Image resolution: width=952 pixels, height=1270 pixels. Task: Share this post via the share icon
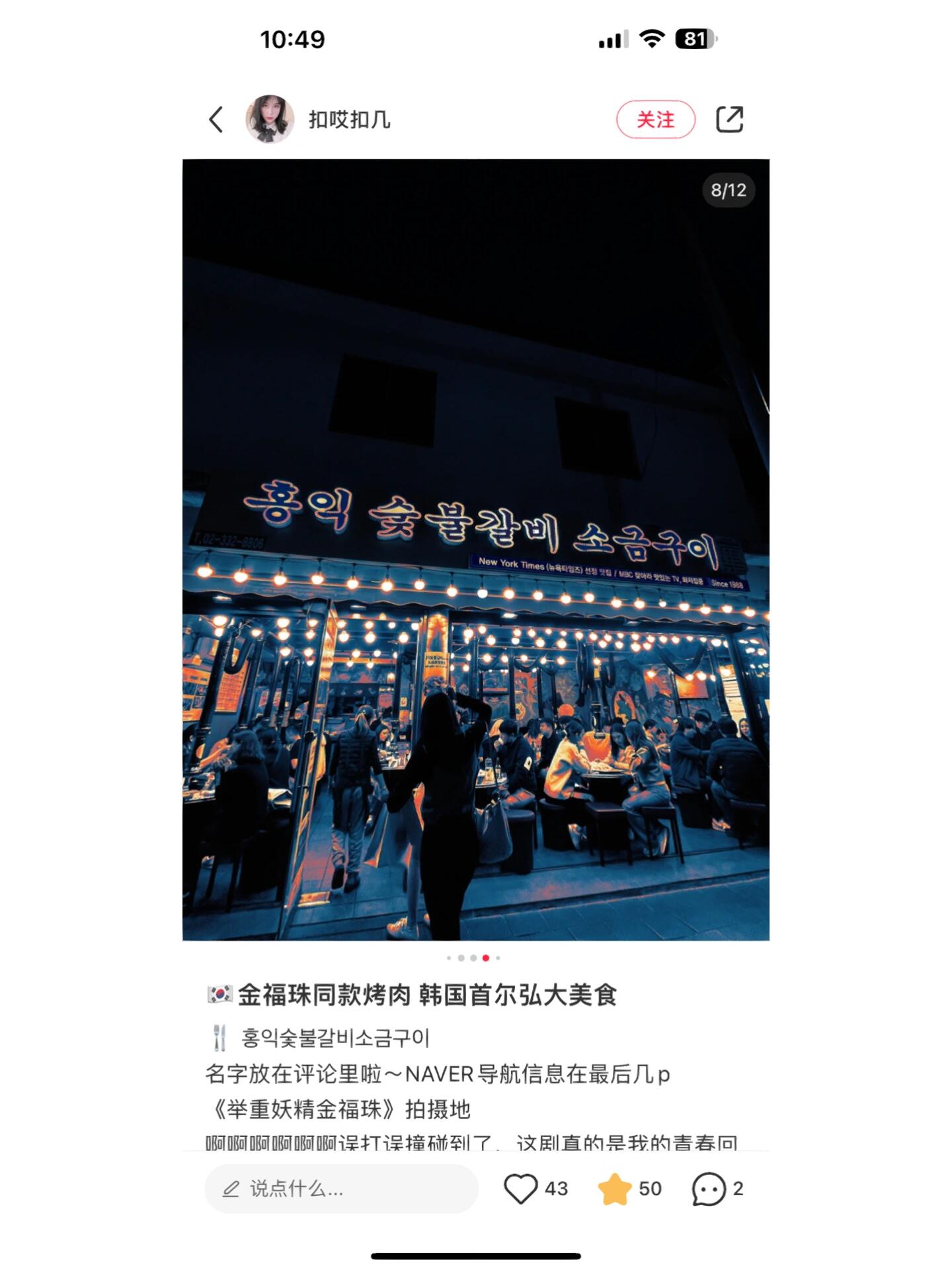[730, 120]
